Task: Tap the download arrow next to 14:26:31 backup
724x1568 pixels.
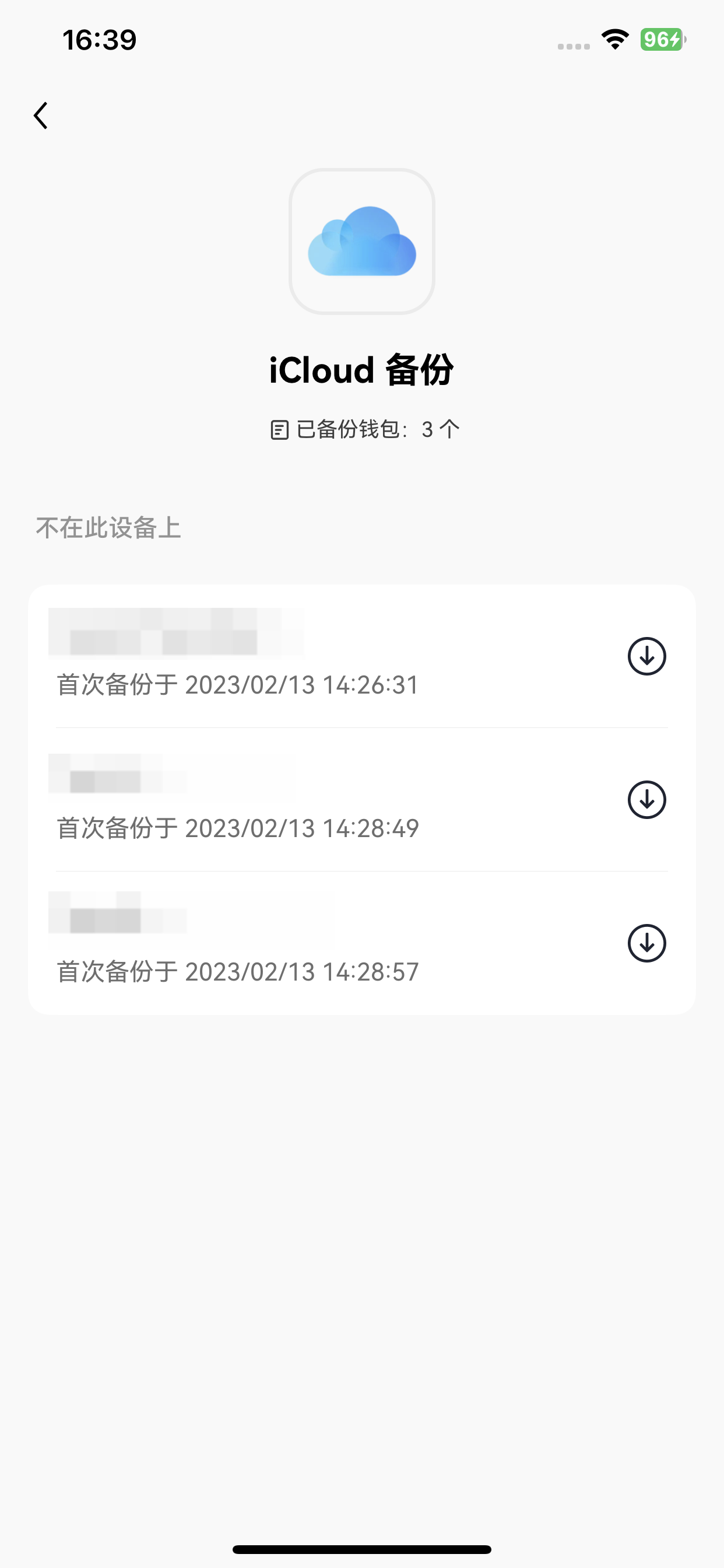Action: 646,656
